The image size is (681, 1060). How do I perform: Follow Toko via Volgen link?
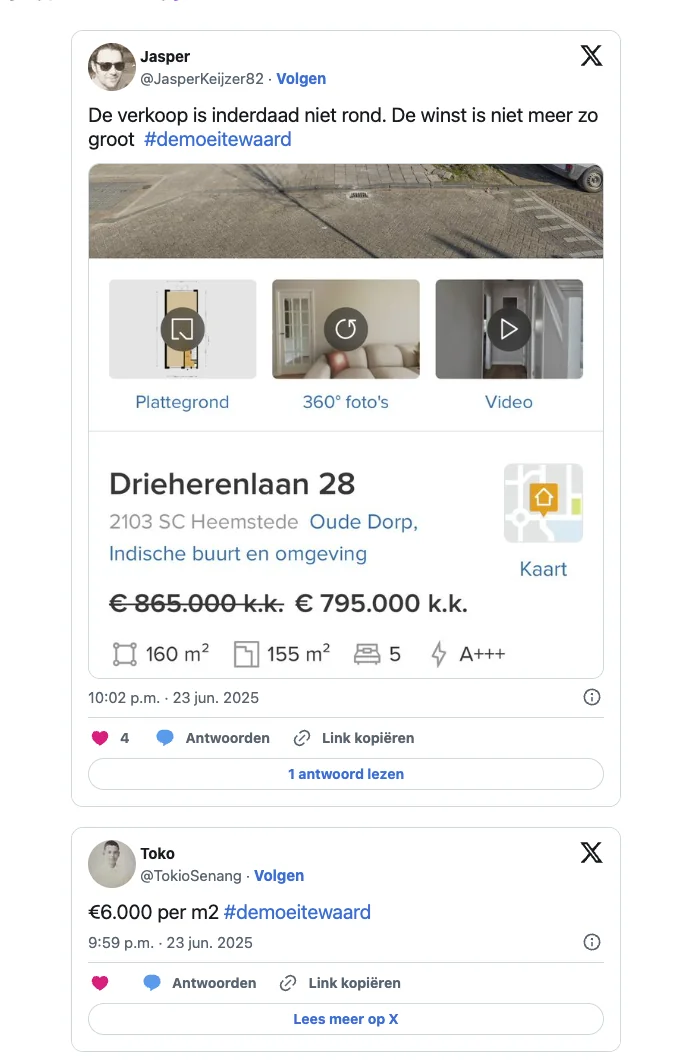[279, 875]
